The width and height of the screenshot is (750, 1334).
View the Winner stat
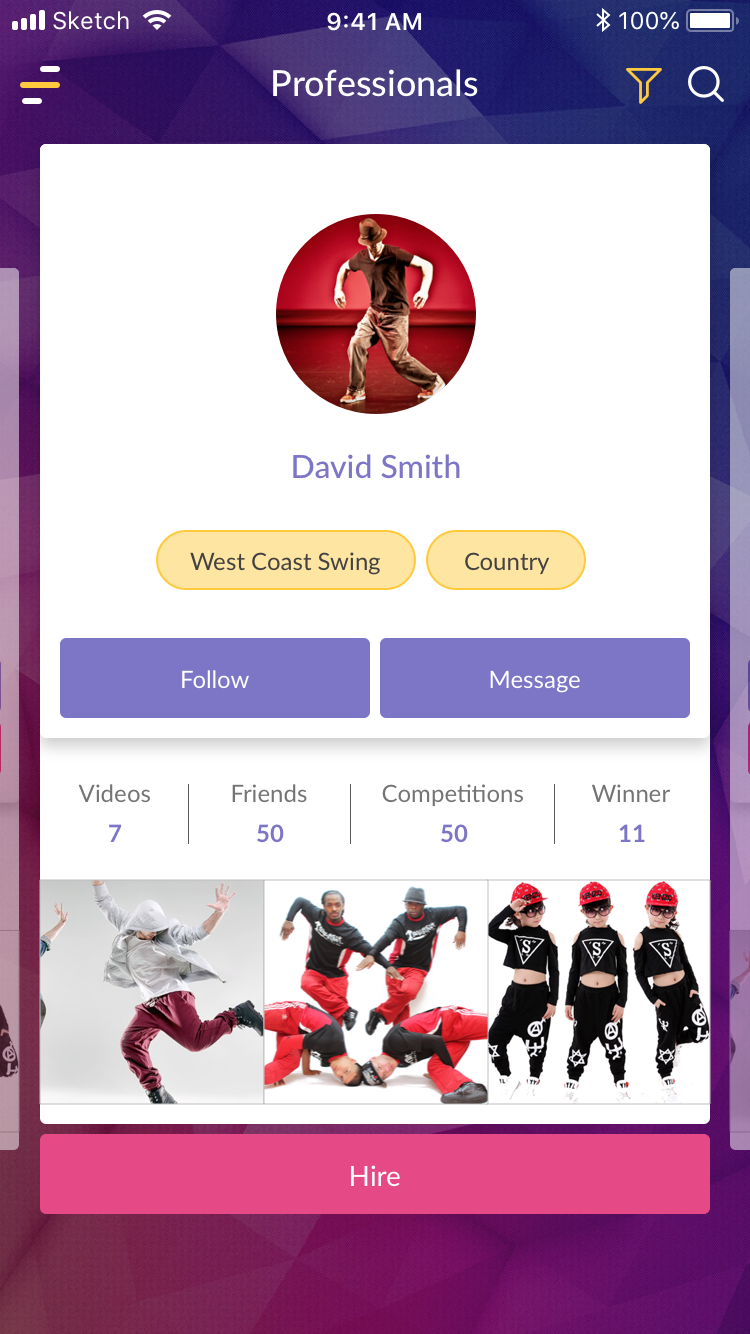631,814
